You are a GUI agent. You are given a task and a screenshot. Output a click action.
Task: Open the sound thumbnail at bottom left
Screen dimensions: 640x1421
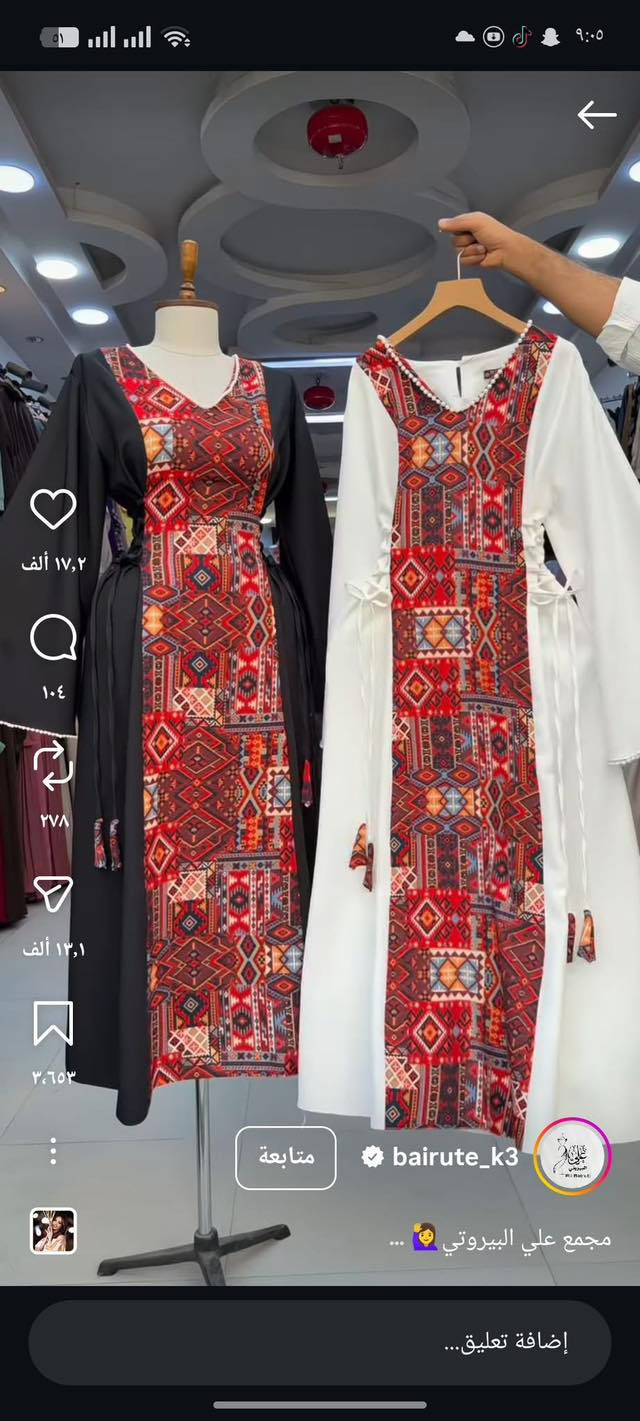coord(53,1231)
